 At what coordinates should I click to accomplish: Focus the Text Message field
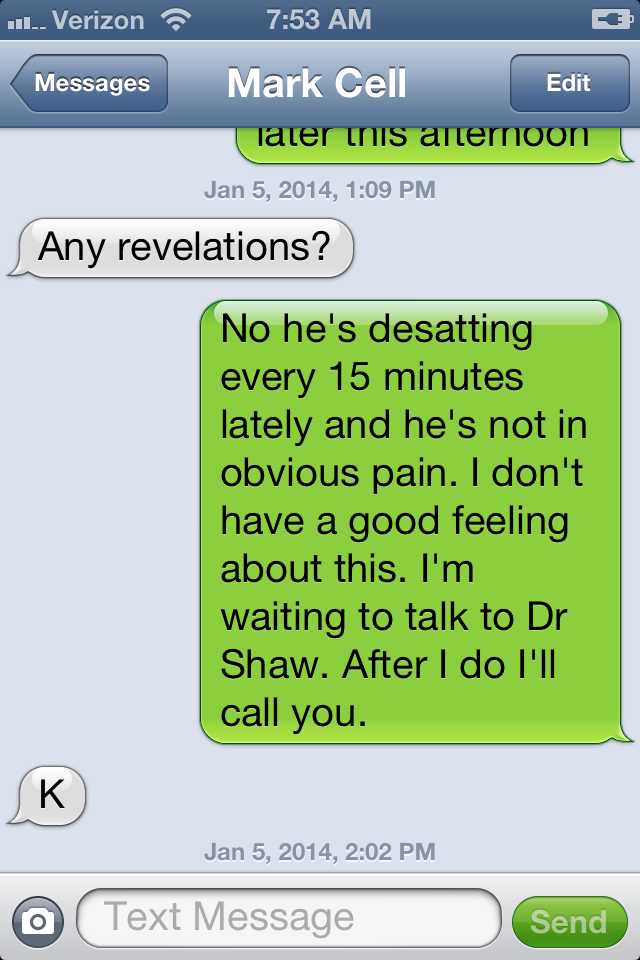[x=288, y=917]
